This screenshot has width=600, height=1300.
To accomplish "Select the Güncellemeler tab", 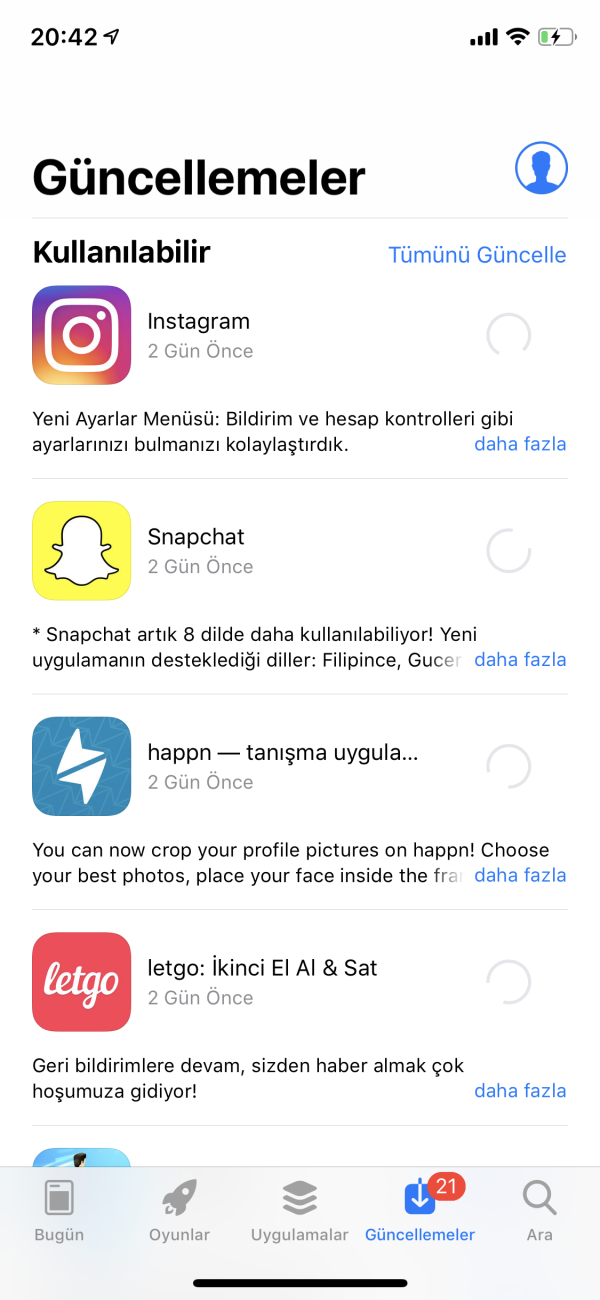I will (x=420, y=1209).
